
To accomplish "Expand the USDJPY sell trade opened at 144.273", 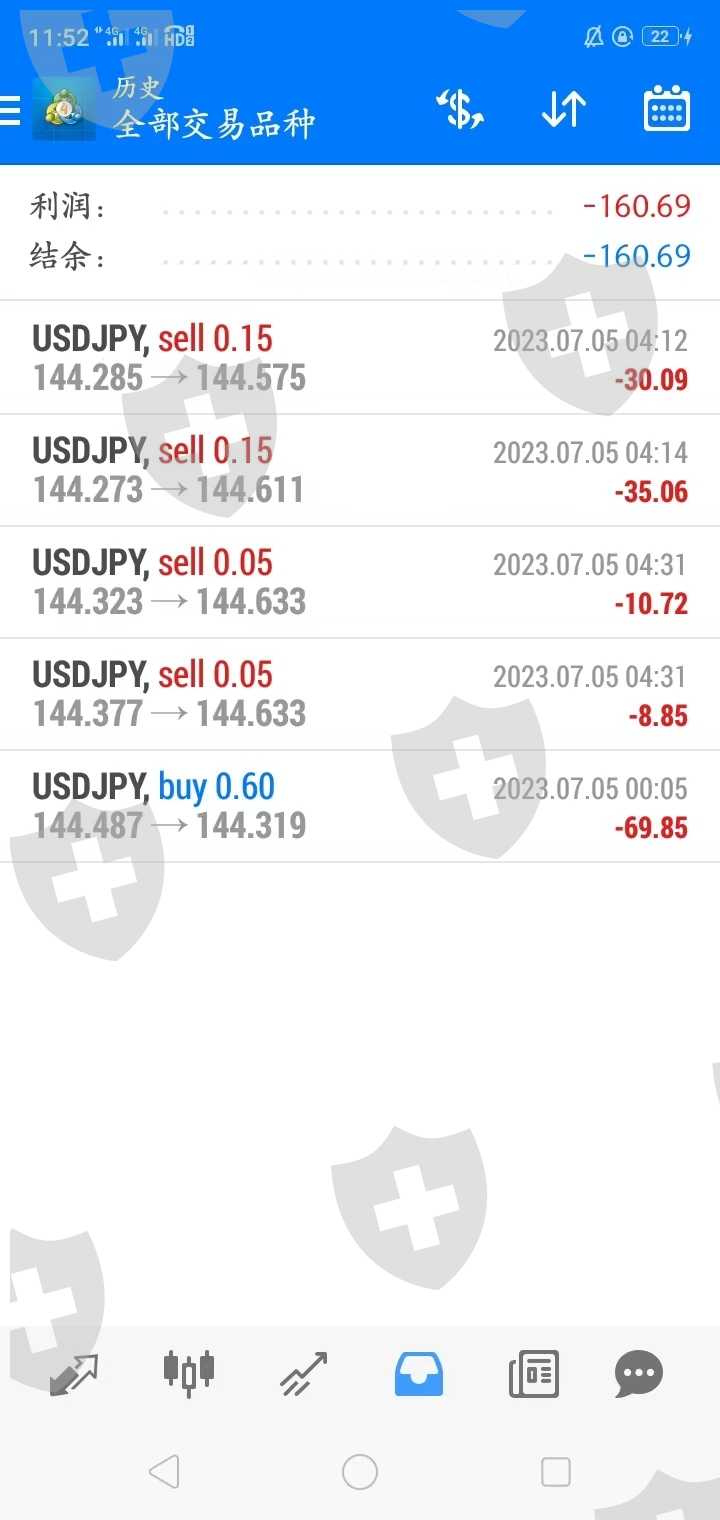I will tap(360, 470).
